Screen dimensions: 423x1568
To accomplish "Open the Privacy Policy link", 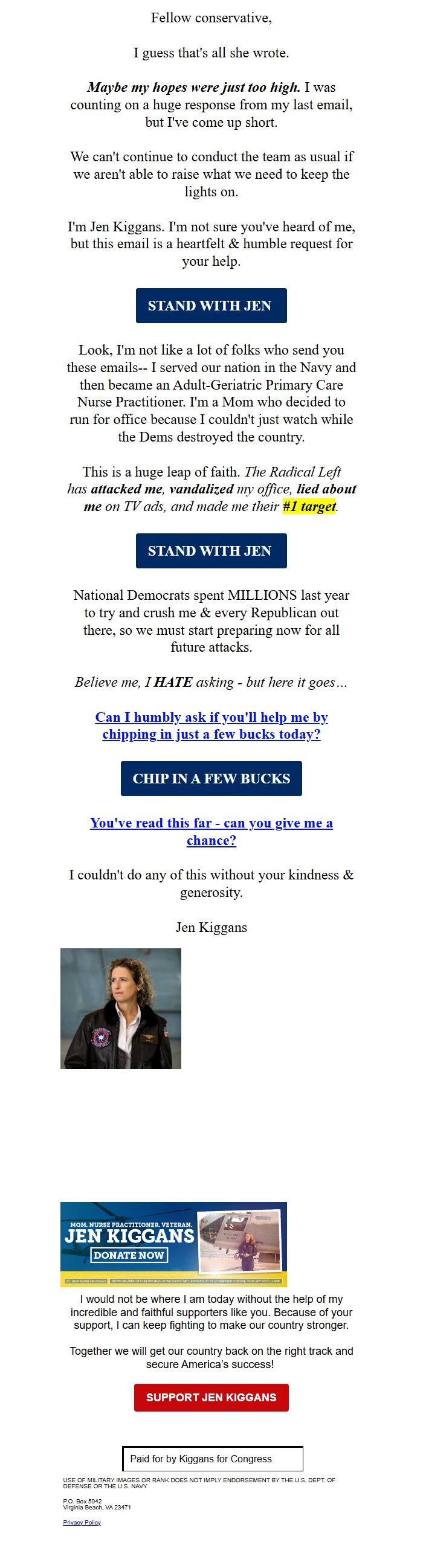I will (x=82, y=1522).
